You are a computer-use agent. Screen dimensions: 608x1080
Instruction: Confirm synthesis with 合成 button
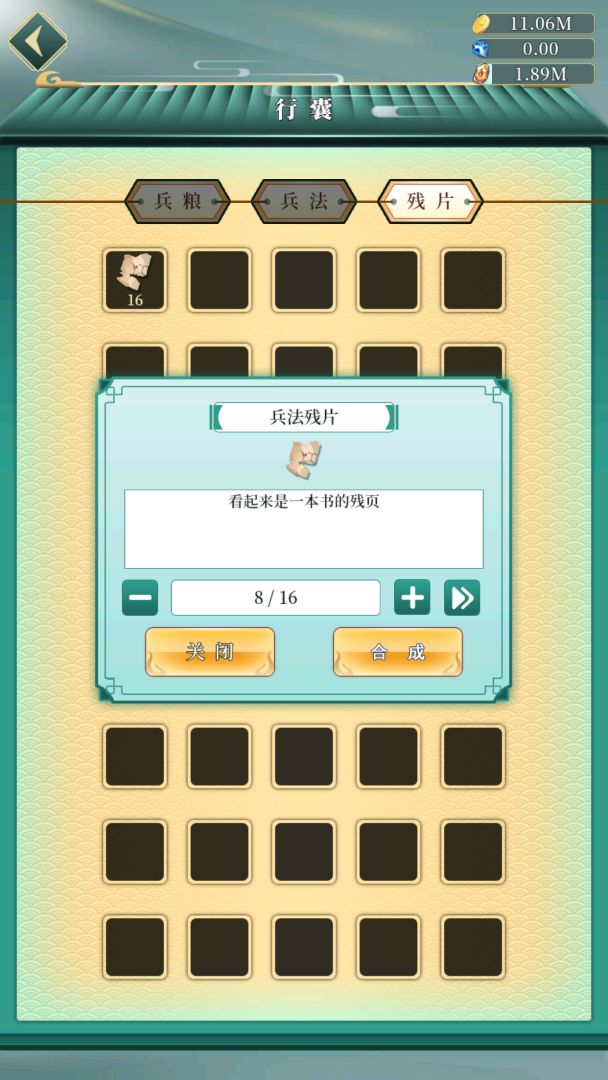398,652
